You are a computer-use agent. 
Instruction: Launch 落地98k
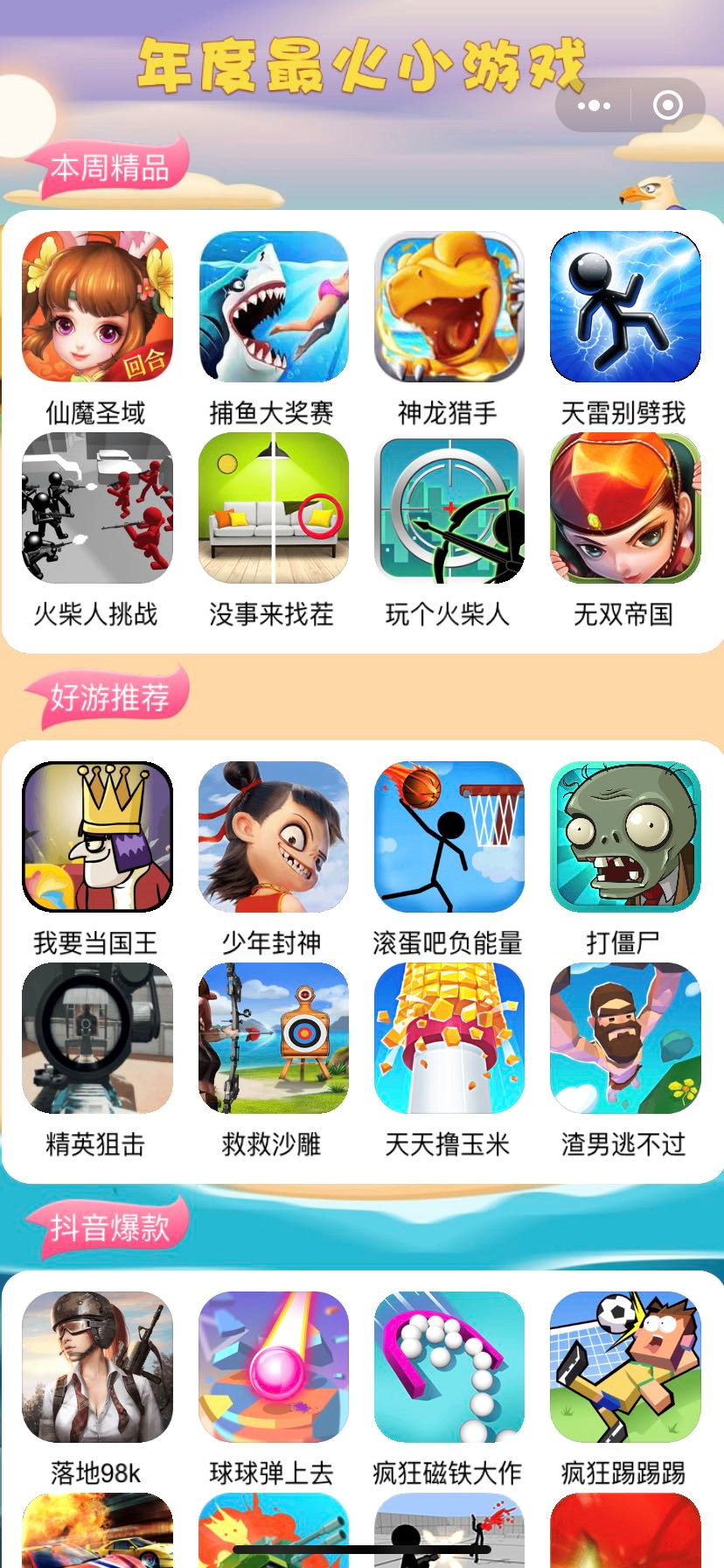[97, 1368]
